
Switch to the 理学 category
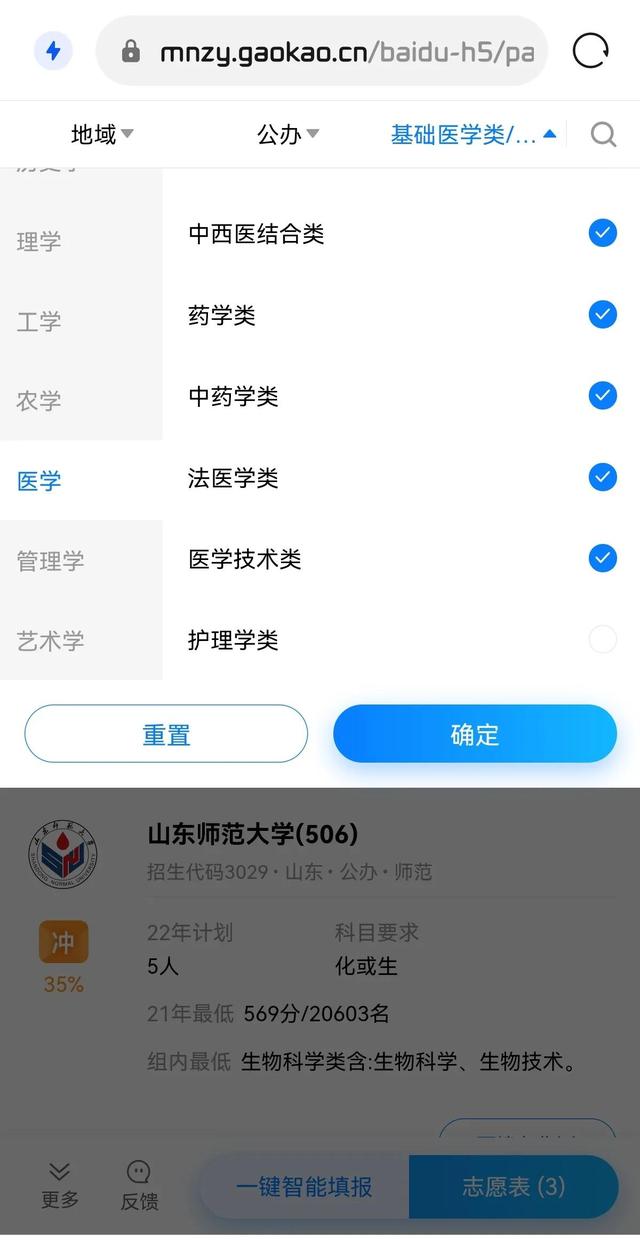coord(40,241)
